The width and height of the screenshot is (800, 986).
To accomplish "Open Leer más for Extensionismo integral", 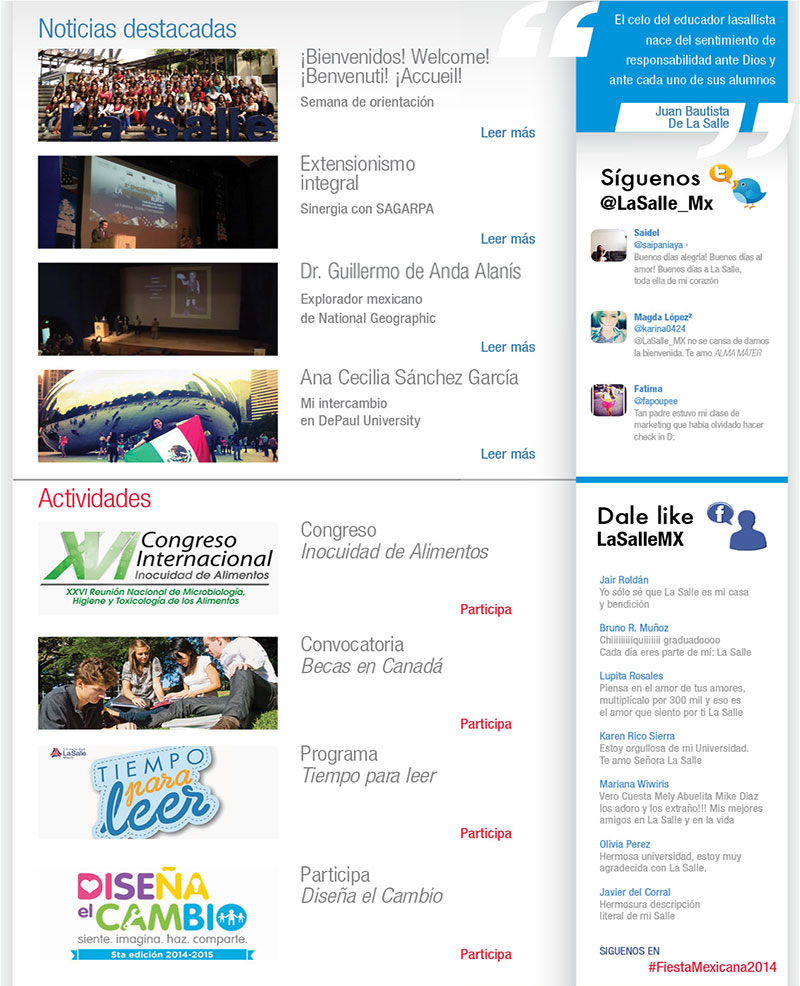I will click(507, 239).
